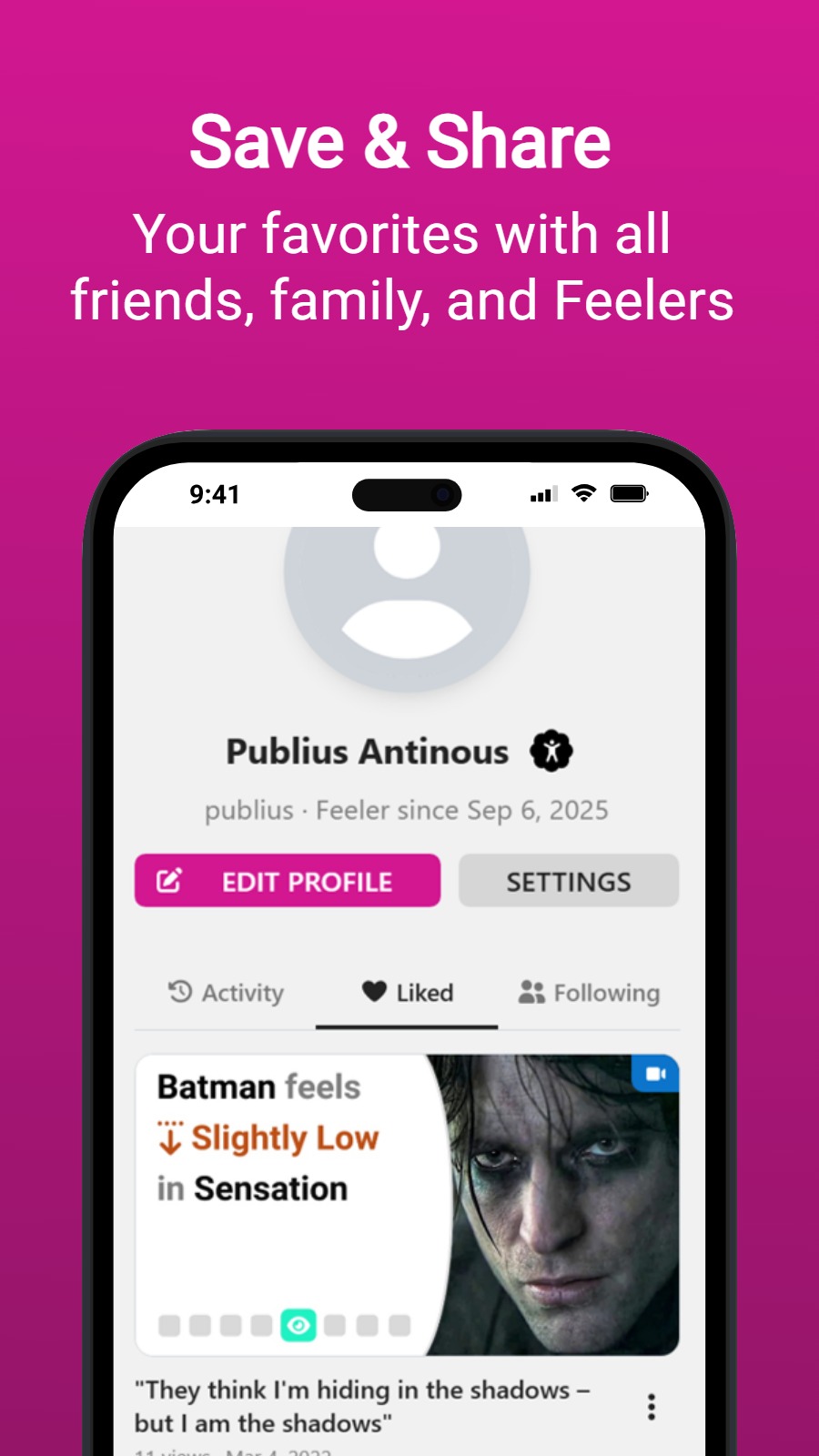Open the three-dot menu on the shadows post
This screenshot has width=819, height=1456.
tap(652, 1407)
